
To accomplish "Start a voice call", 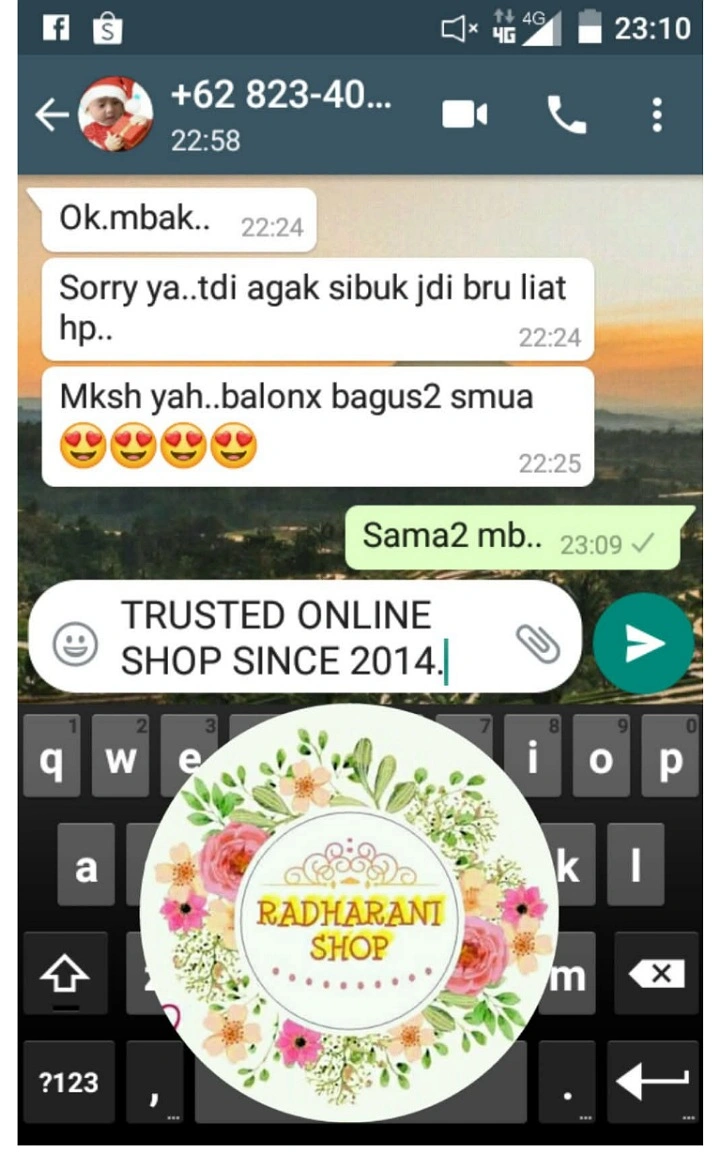I will (566, 116).
